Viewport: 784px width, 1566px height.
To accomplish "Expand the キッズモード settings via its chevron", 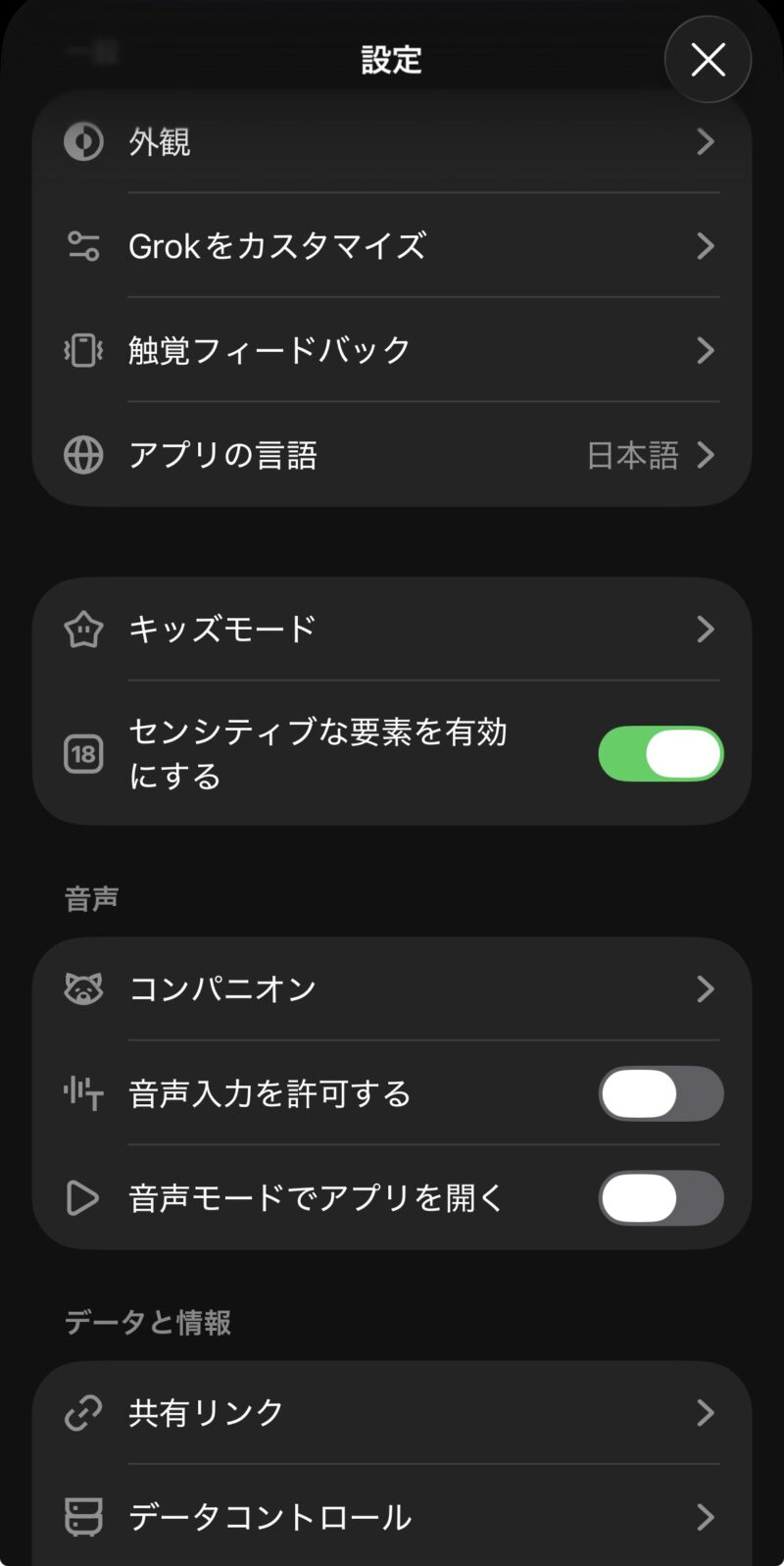I will 705,630.
